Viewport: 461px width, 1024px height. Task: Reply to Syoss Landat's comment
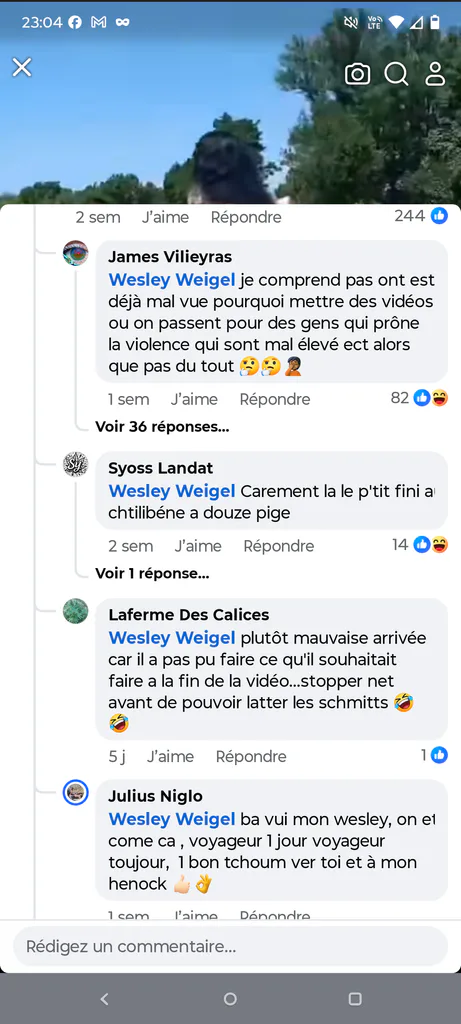tap(279, 546)
